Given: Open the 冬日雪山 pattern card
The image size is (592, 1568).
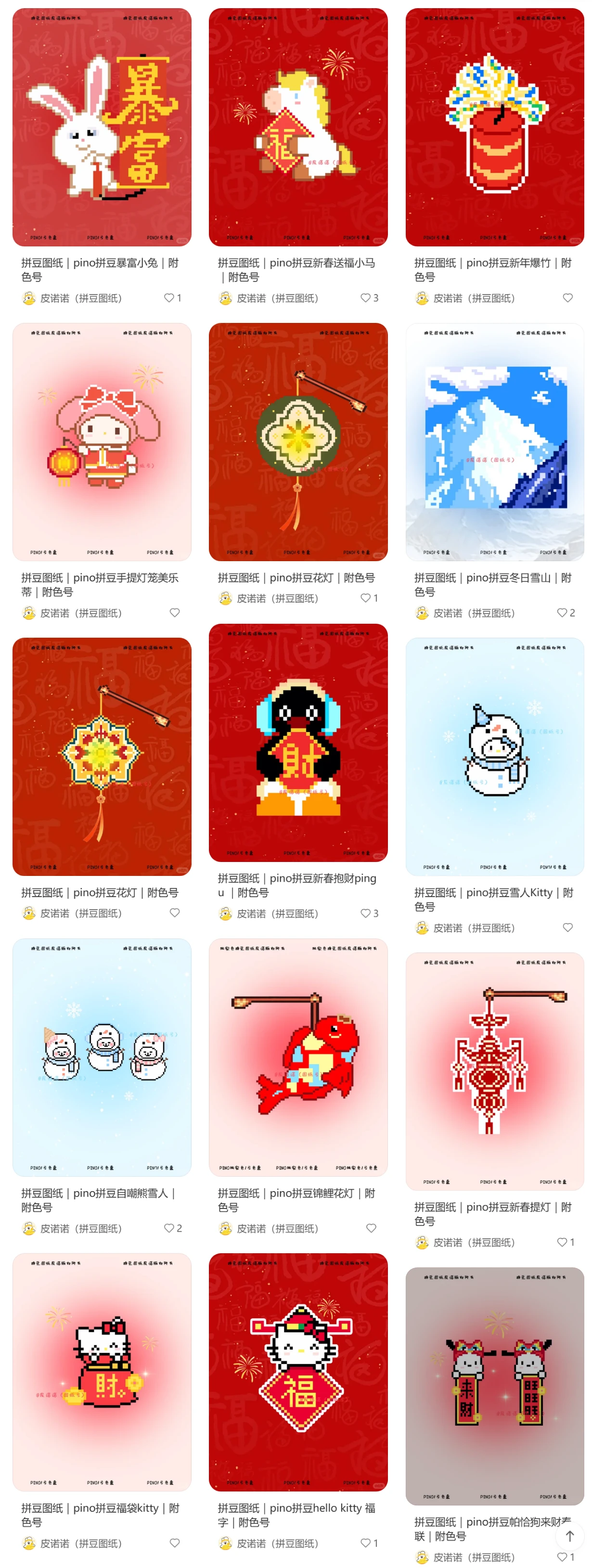Looking at the screenshot, I should point(494,441).
